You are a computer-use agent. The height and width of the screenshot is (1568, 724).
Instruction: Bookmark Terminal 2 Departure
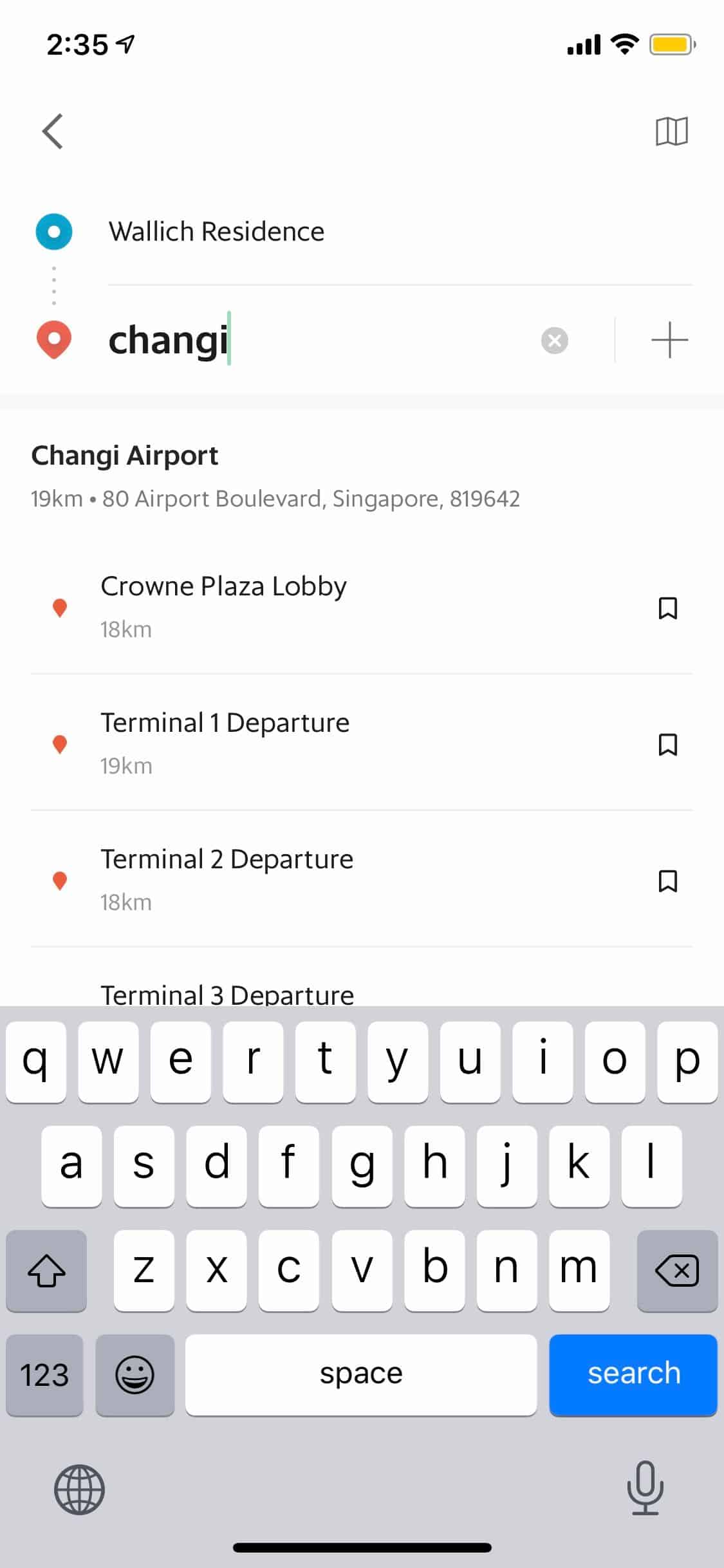[667, 881]
